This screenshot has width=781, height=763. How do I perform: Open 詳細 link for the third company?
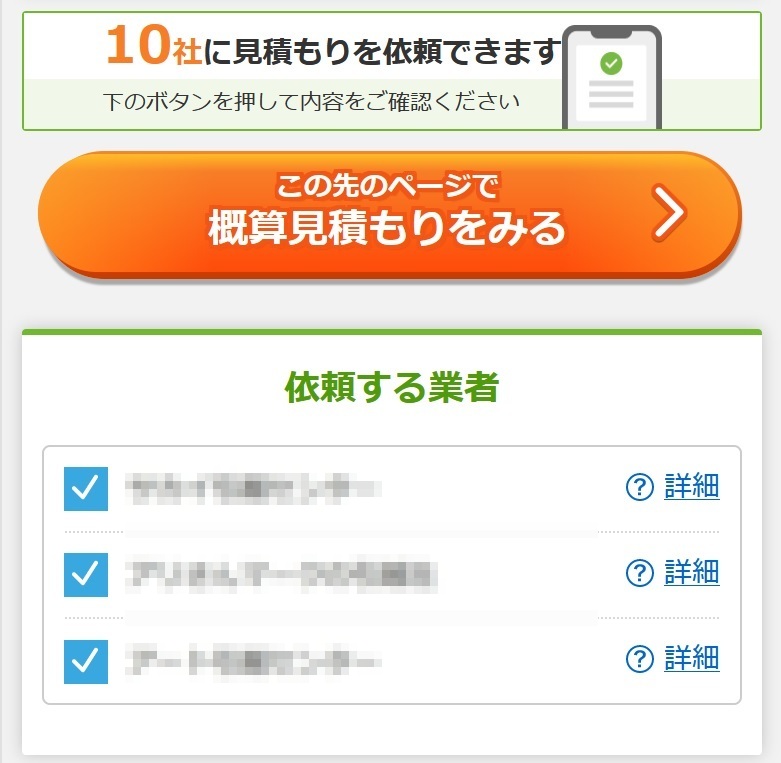click(x=691, y=659)
